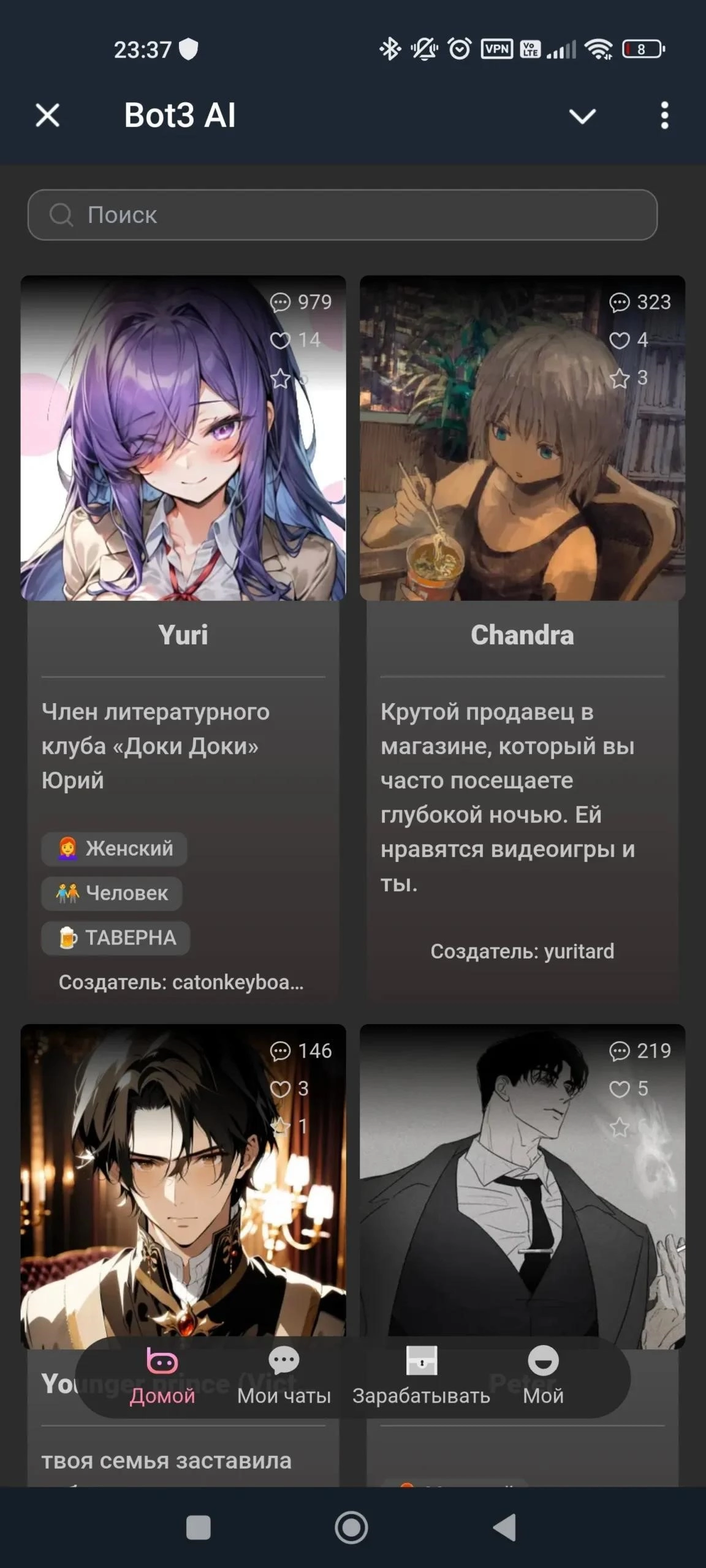Select the ТАВЕРНА tag chip
Viewport: 706px width, 1568px height.
coord(116,938)
